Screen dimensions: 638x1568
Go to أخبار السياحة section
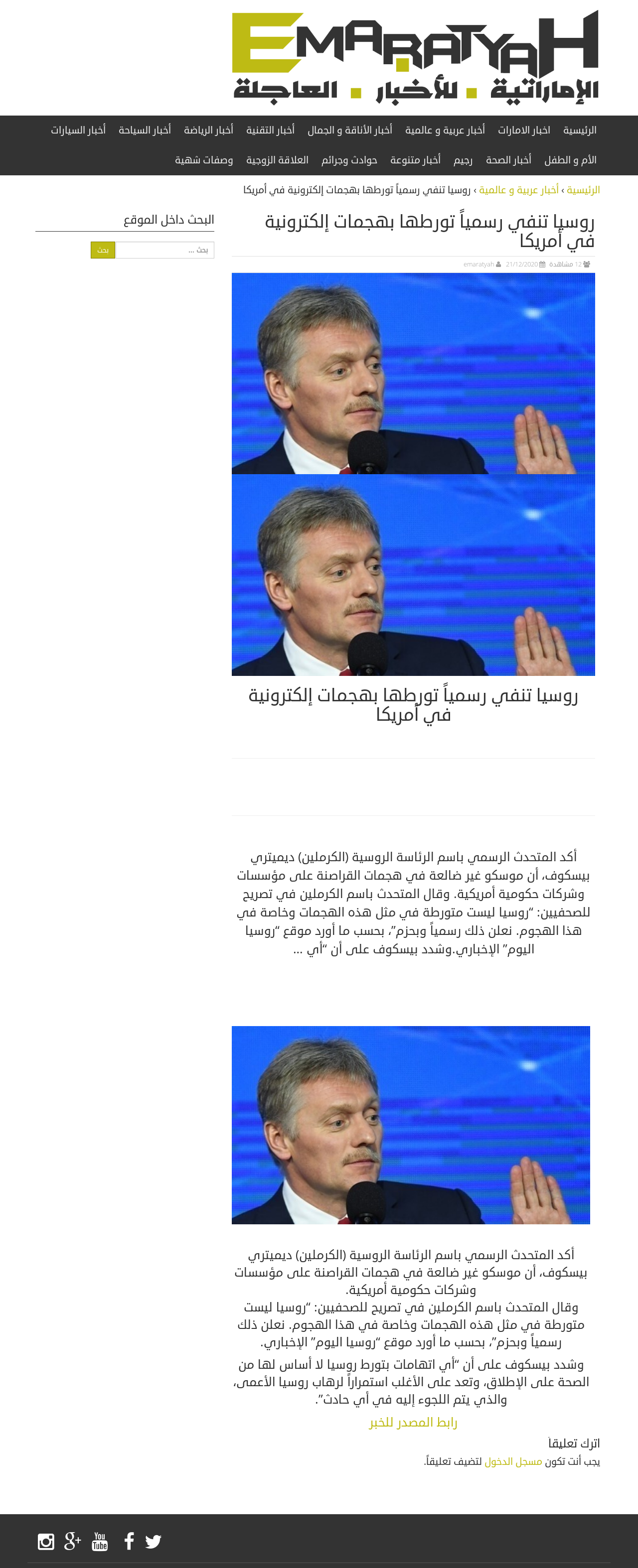pos(145,131)
